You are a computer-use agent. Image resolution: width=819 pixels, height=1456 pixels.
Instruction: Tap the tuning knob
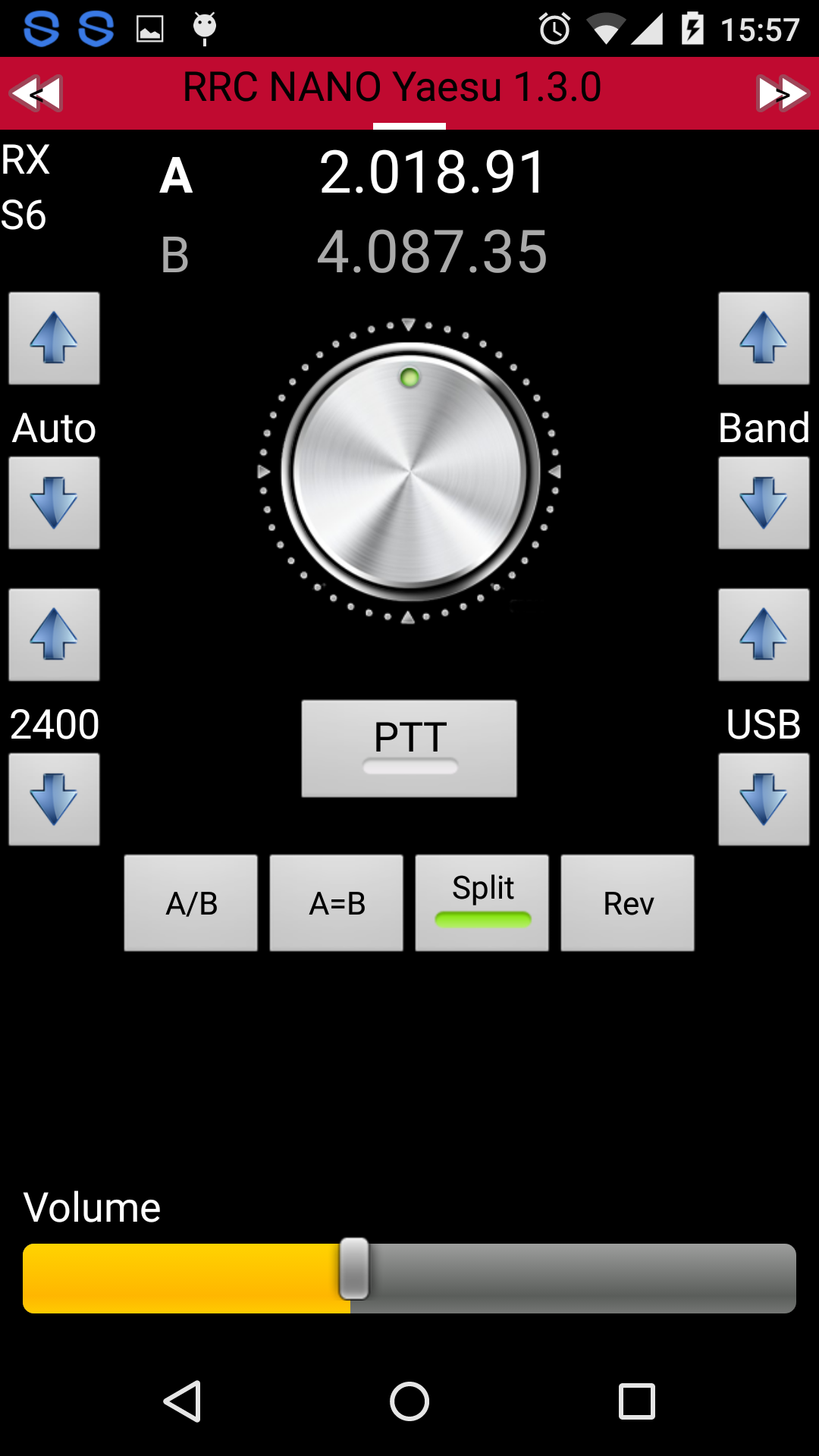(x=409, y=472)
